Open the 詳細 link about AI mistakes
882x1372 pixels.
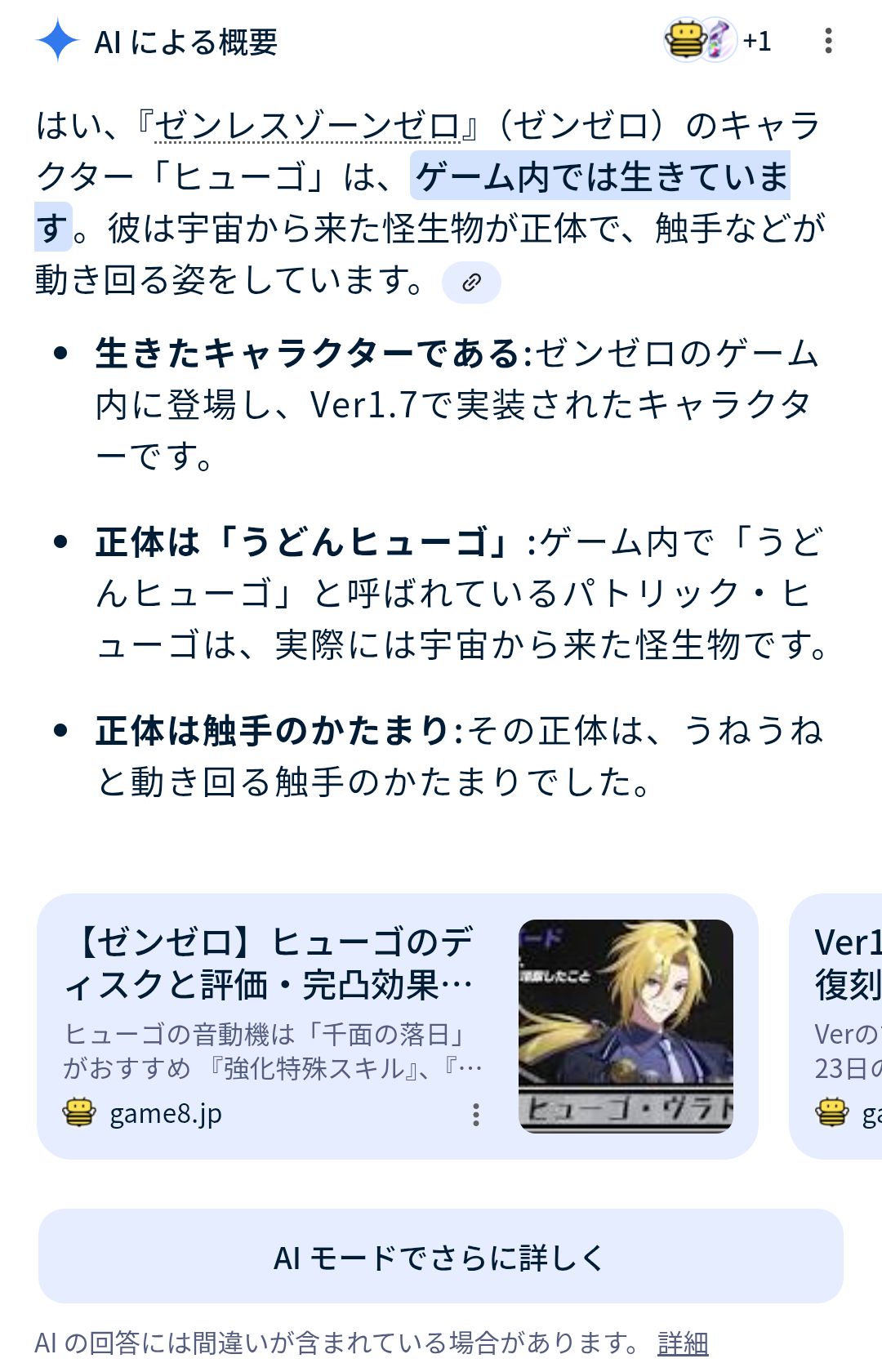[683, 1343]
